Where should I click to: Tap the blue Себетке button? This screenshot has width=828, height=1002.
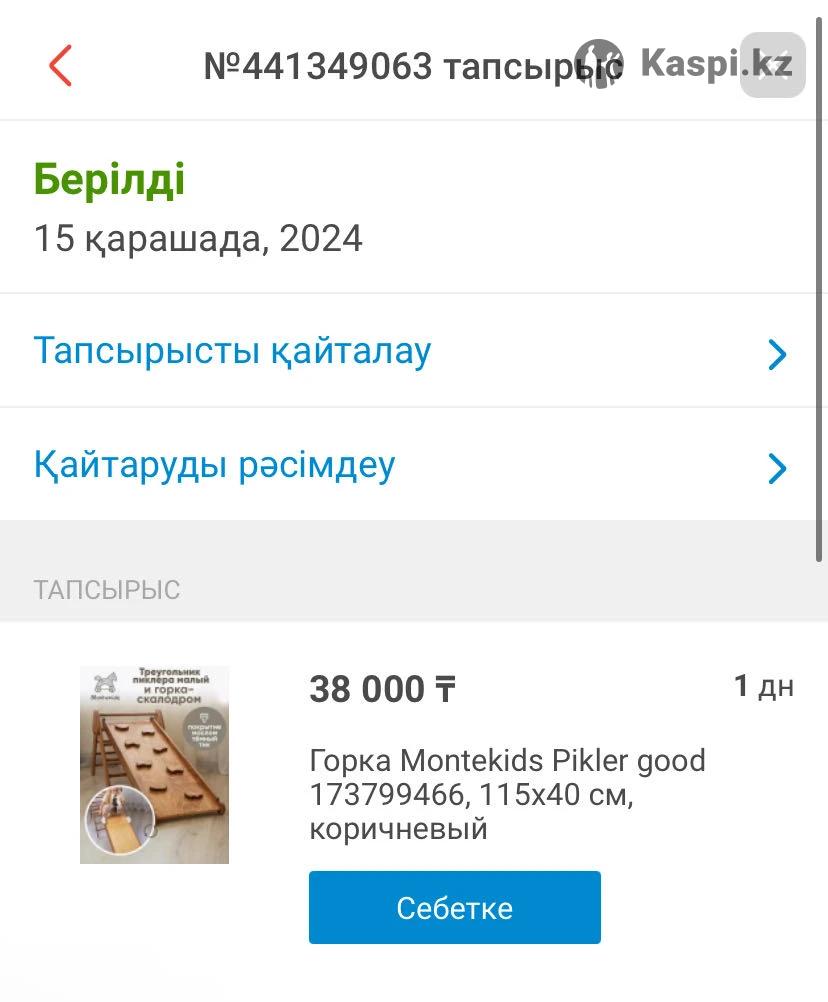click(x=454, y=907)
